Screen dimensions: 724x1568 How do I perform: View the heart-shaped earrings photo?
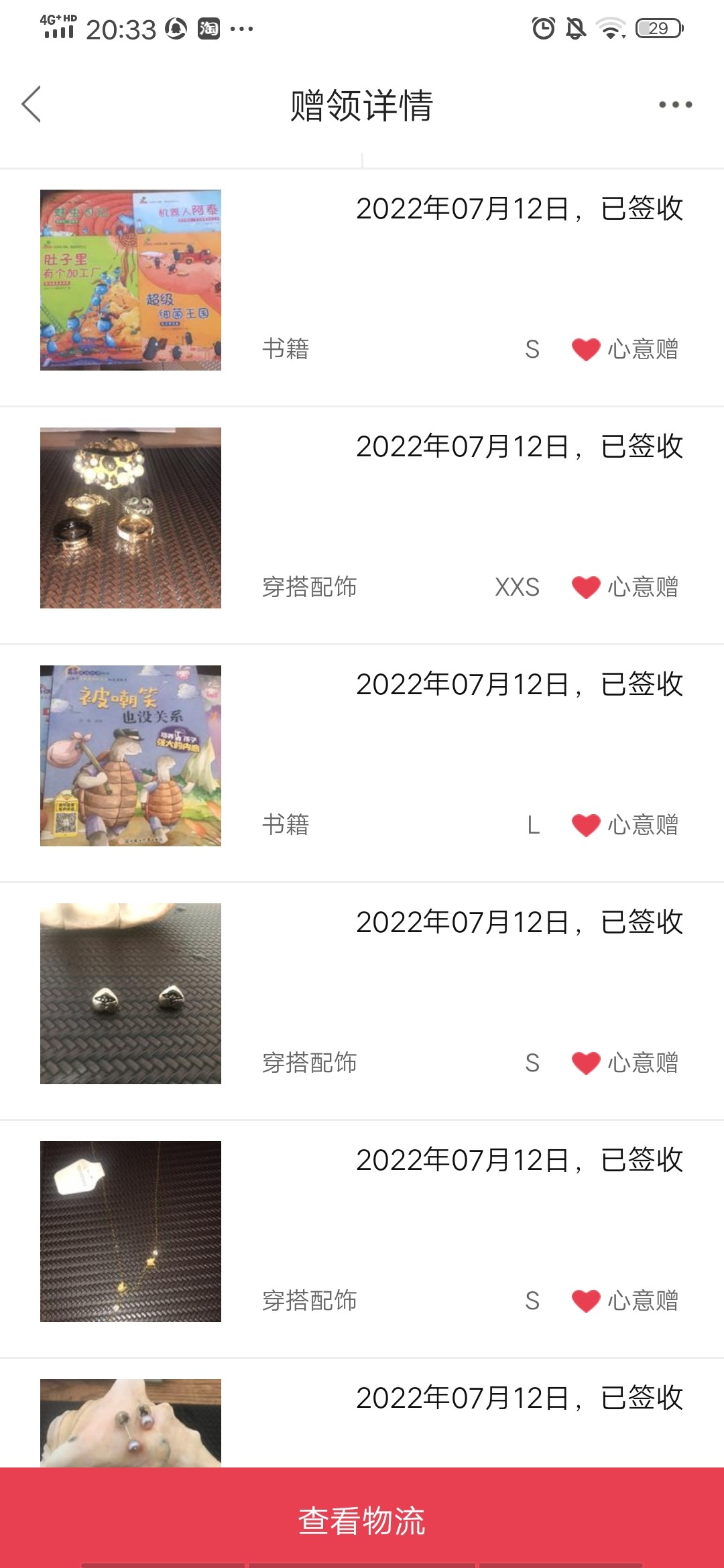(131, 994)
